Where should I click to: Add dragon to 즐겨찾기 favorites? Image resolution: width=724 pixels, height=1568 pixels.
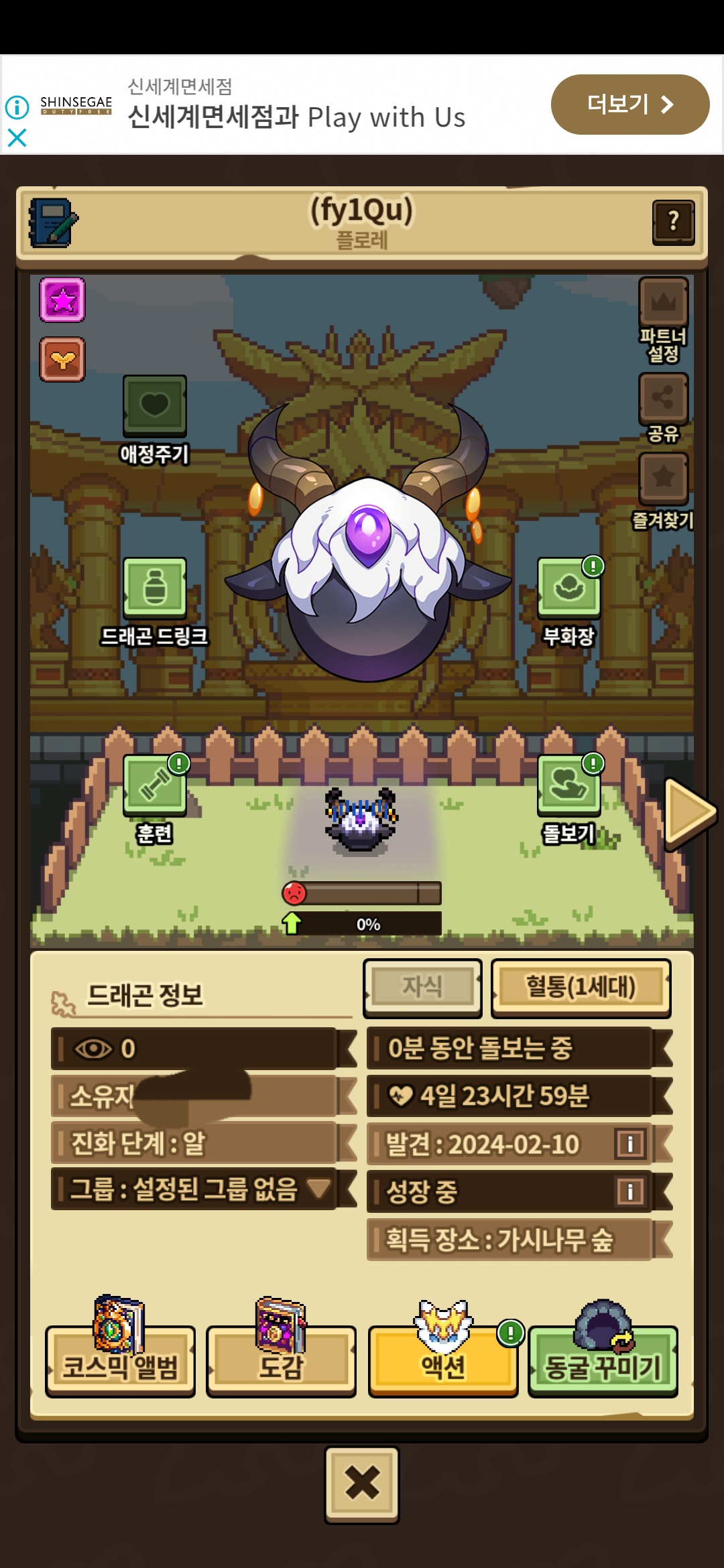[x=663, y=478]
